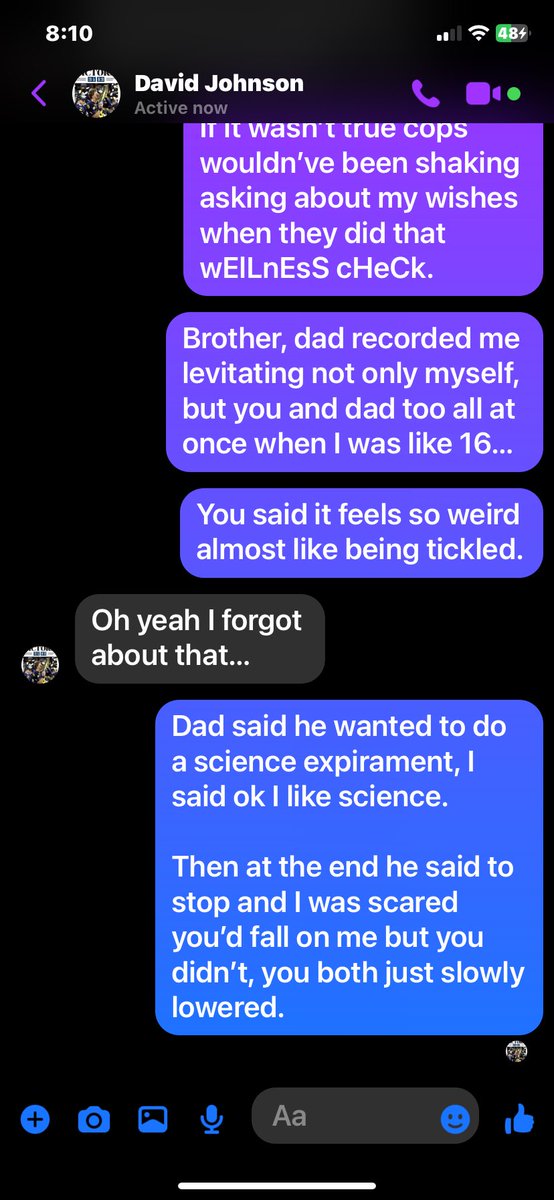Screen dimensions: 554x1200
Task: Open the photo gallery picker
Action: (x=153, y=1119)
